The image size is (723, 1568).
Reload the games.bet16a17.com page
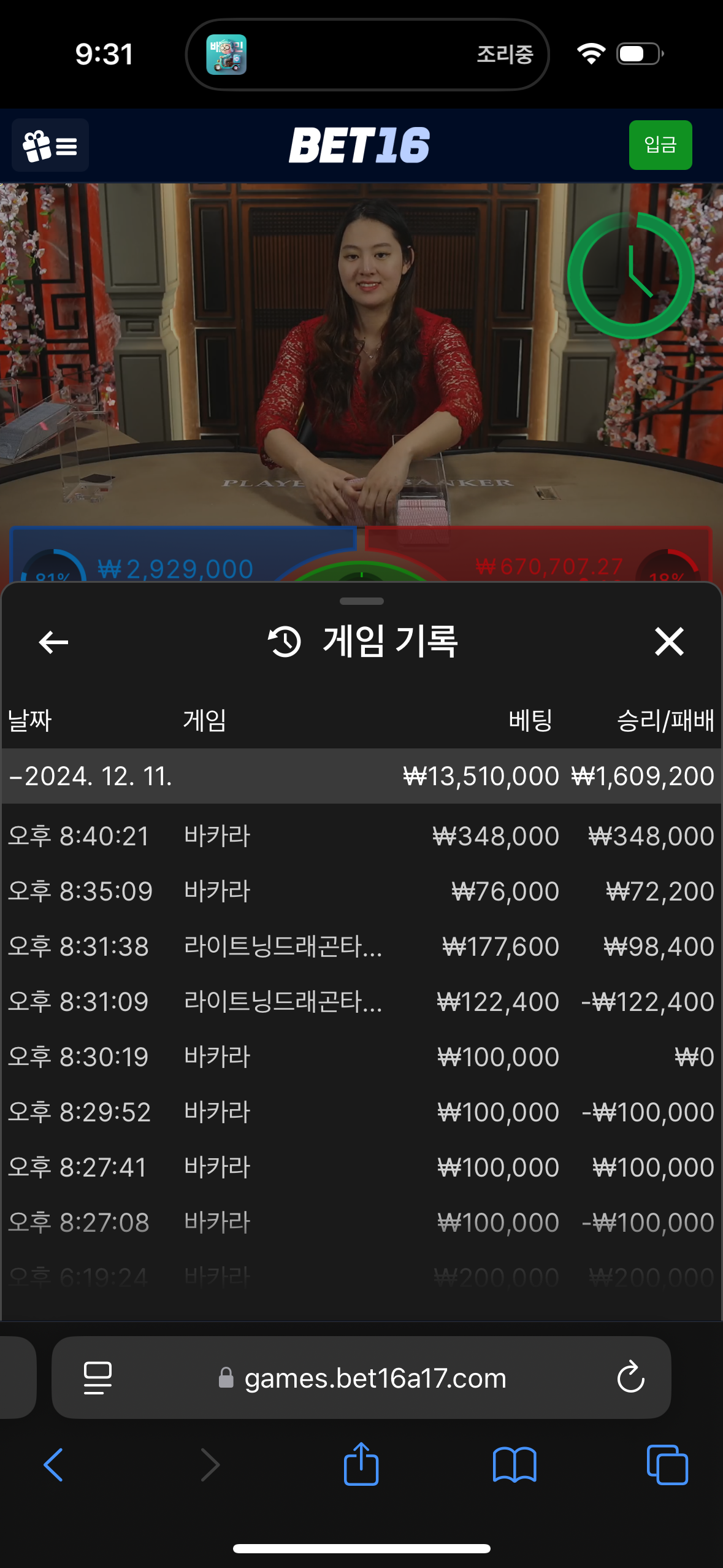(x=630, y=1378)
